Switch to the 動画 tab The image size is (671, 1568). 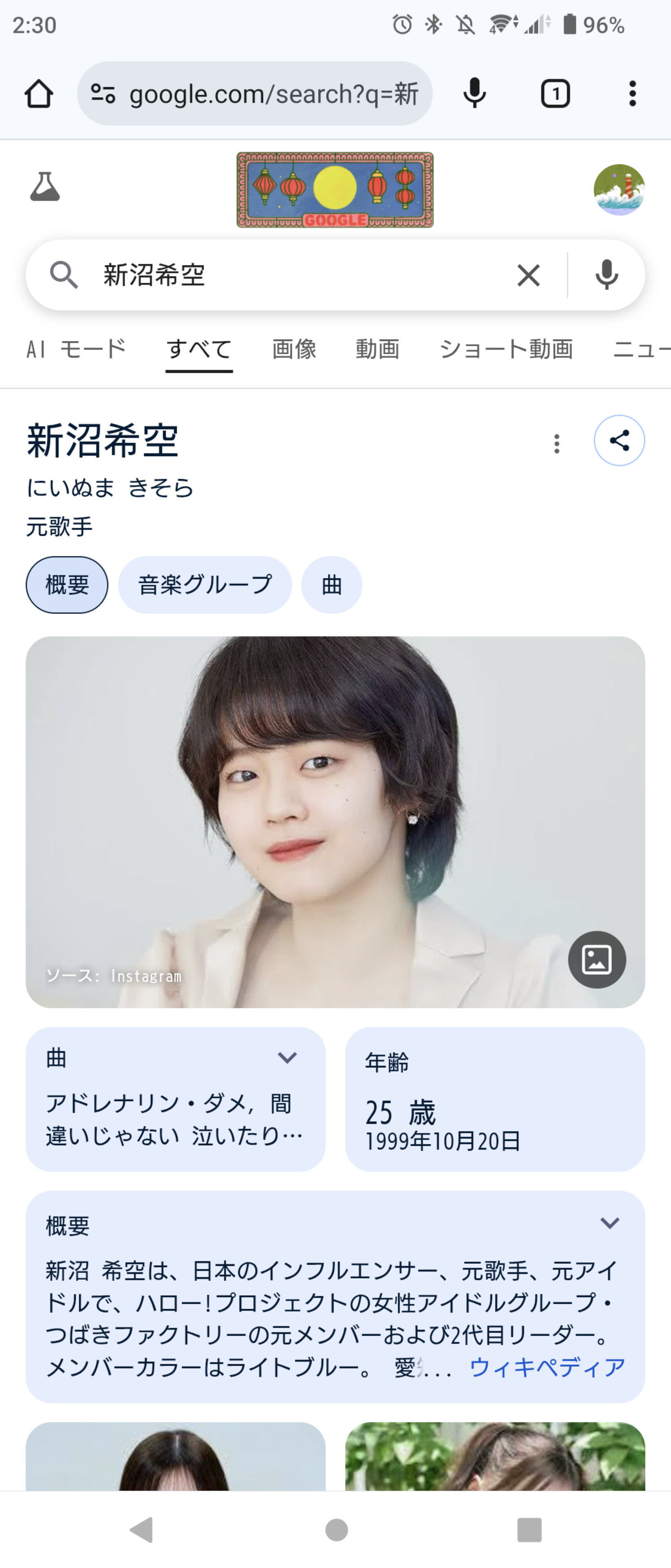click(x=377, y=350)
